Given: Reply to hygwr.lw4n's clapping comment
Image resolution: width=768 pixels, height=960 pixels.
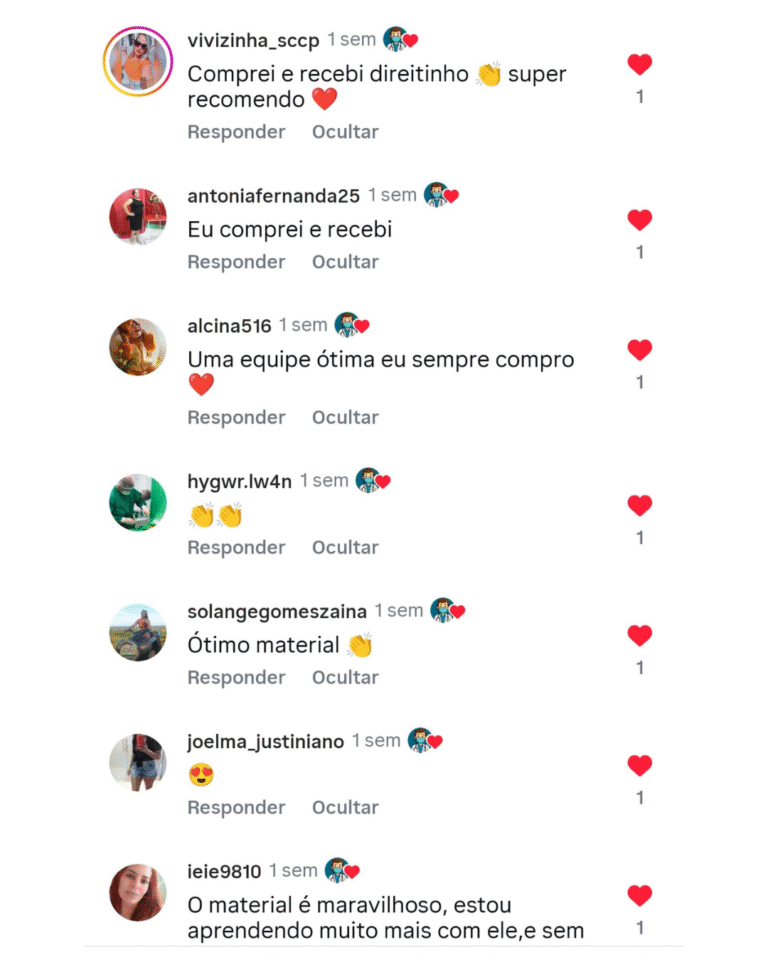Looking at the screenshot, I should [236, 547].
